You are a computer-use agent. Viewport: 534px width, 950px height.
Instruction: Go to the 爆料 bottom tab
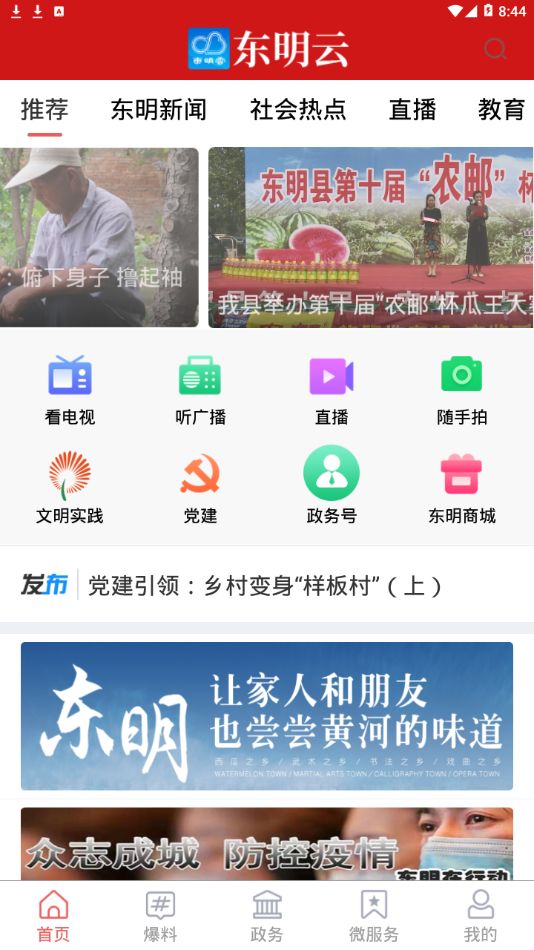click(160, 915)
